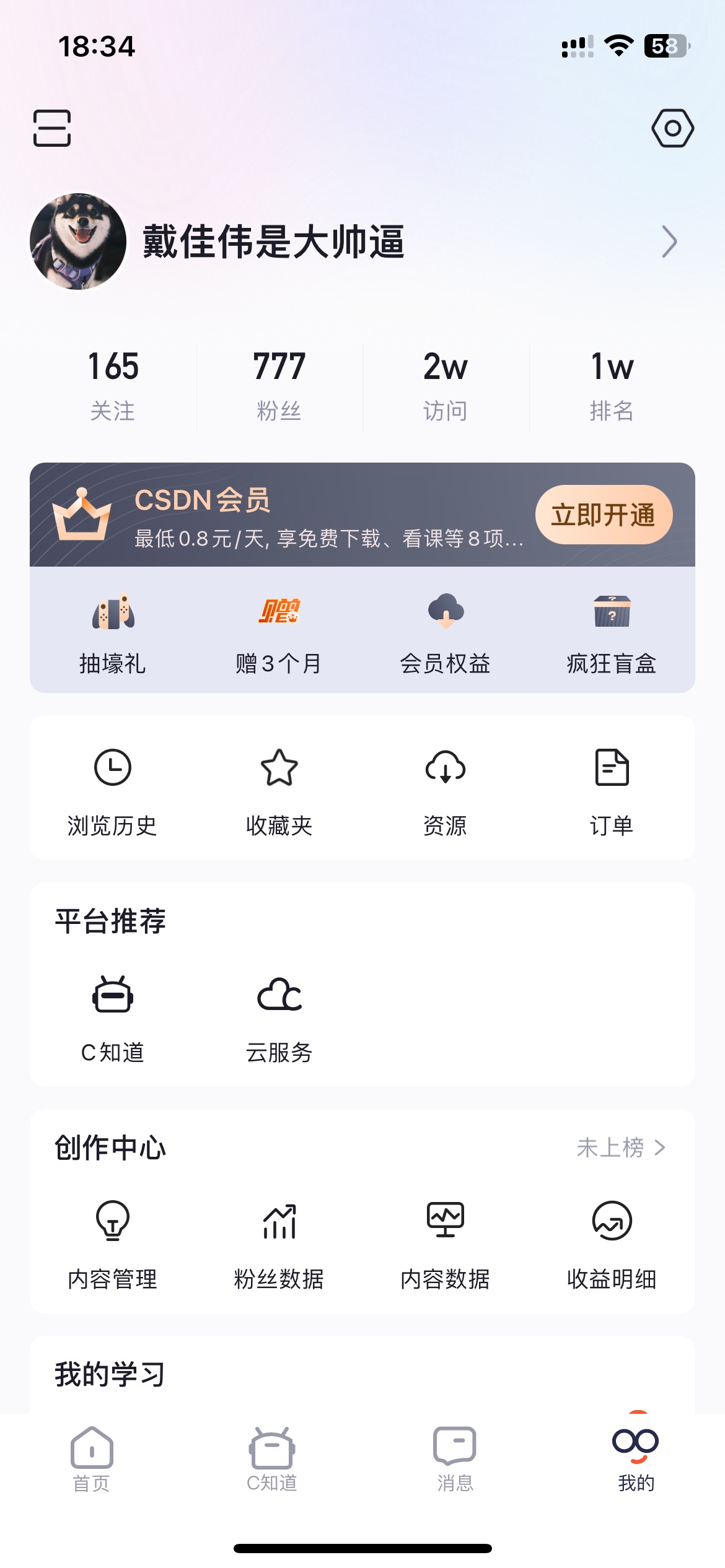Tap 立即开通 to activate membership
This screenshot has width=725, height=1568.
pyautogui.click(x=604, y=515)
